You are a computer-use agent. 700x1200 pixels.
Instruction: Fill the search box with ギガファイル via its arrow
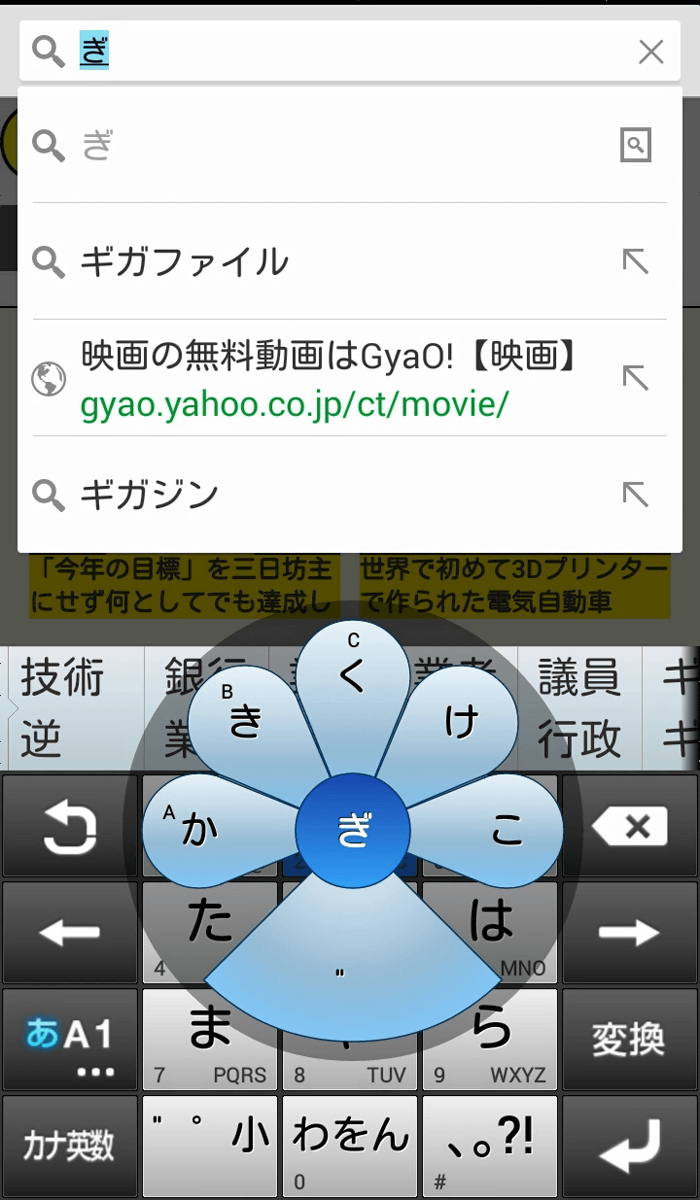click(635, 262)
